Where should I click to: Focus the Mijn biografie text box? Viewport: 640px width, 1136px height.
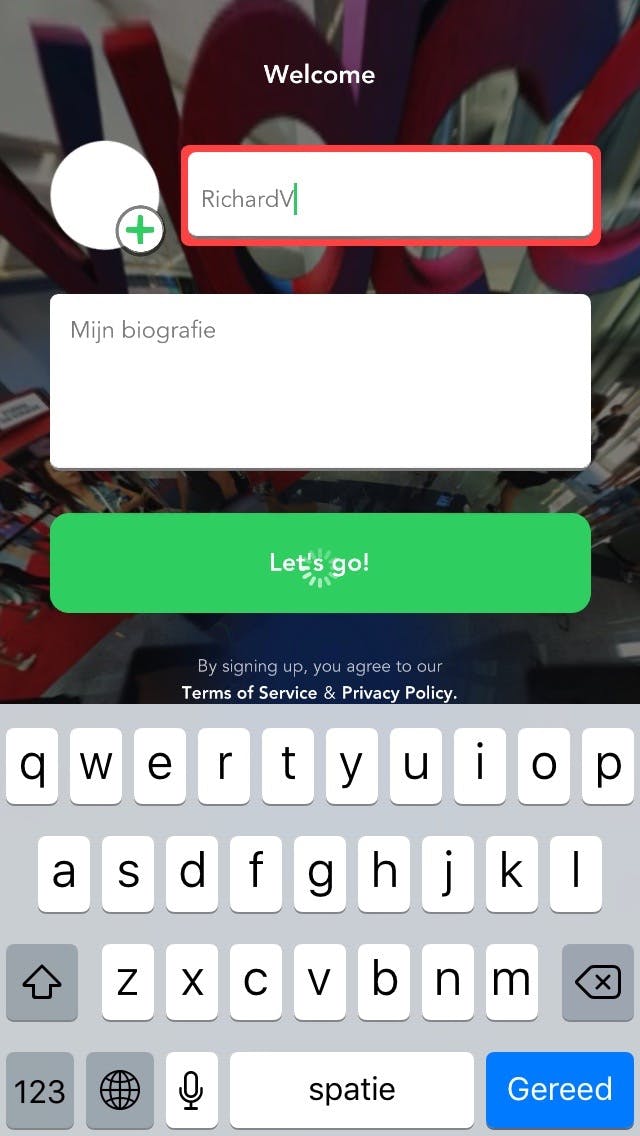pos(320,380)
